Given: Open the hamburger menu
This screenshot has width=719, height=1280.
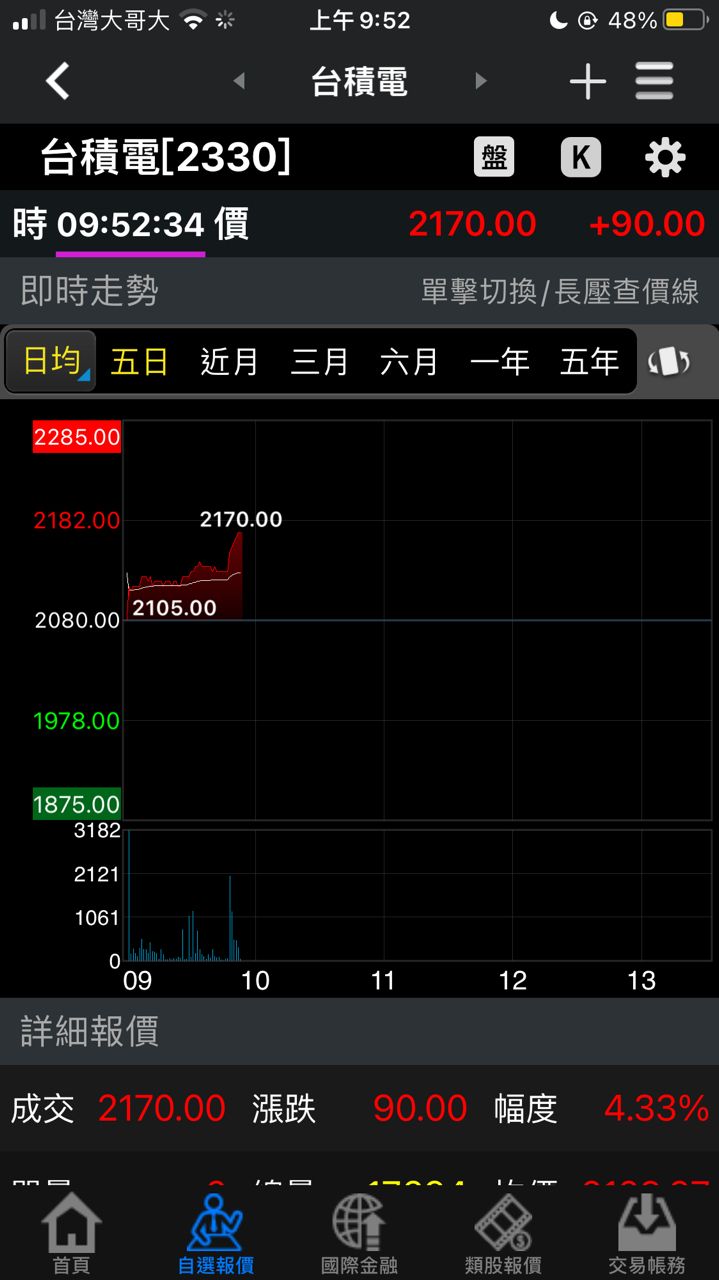Looking at the screenshot, I should point(655,81).
